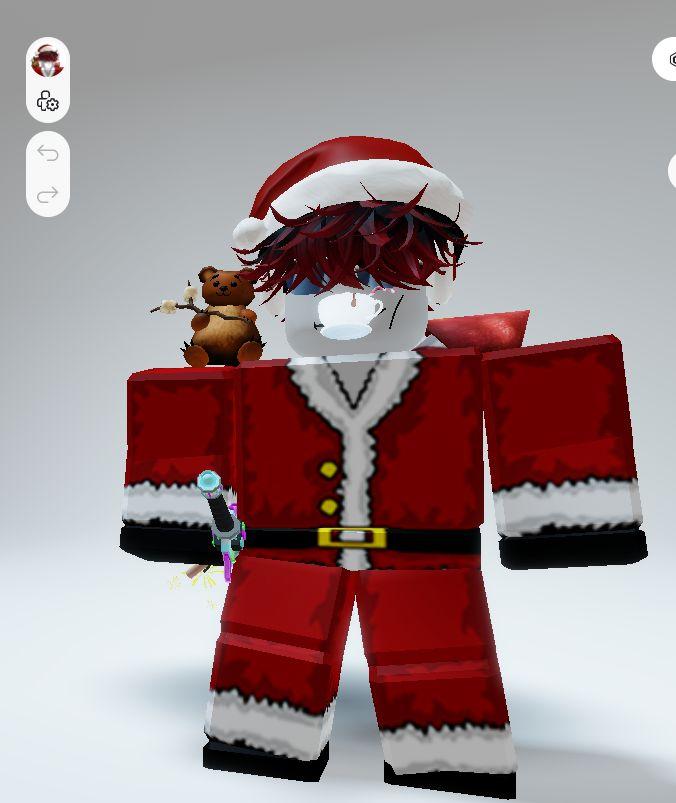The width and height of the screenshot is (676, 803).
Task: Redo the avatar change
Action: [47, 195]
